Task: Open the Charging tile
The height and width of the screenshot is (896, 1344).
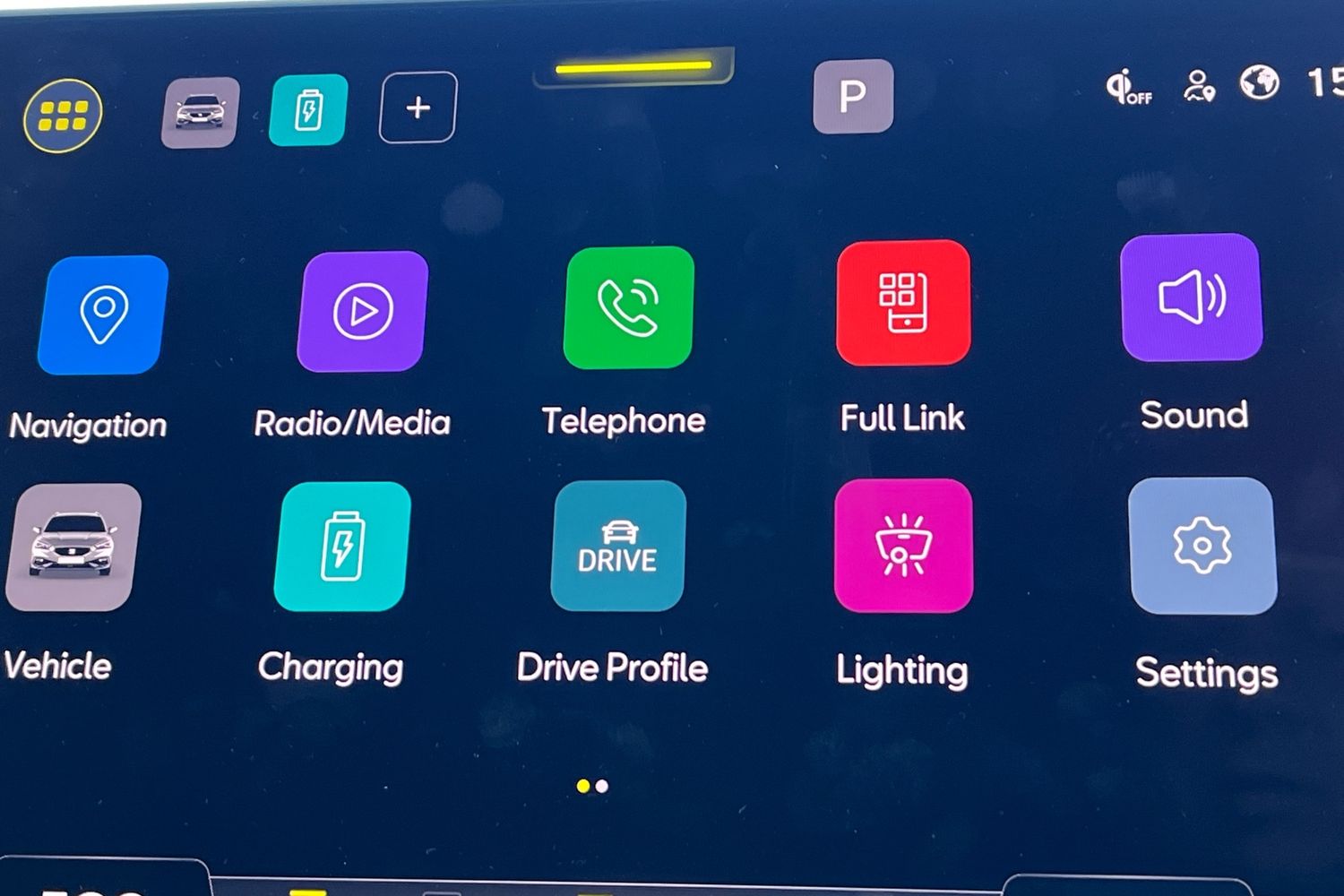Action: 342,546
